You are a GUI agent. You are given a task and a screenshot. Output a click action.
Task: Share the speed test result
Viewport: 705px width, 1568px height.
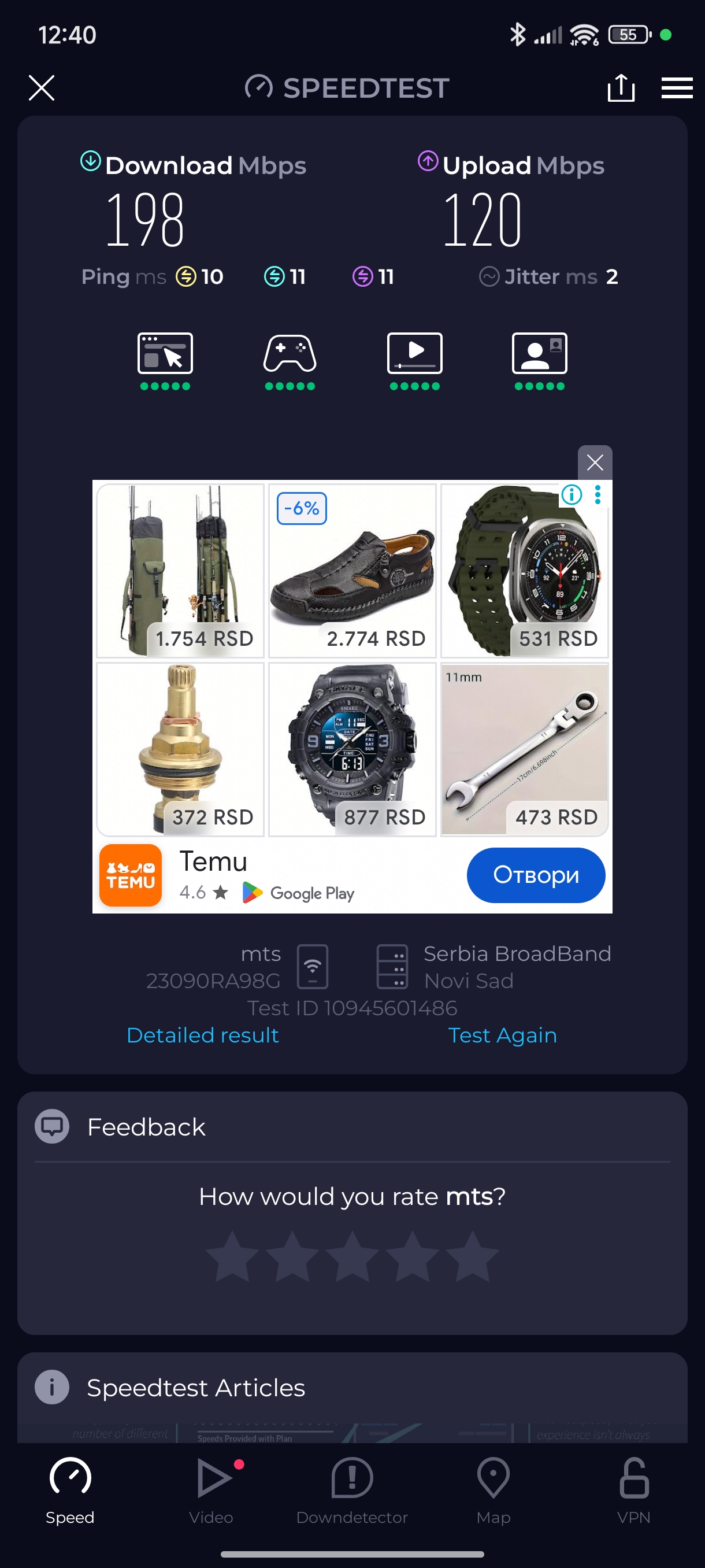click(x=621, y=88)
